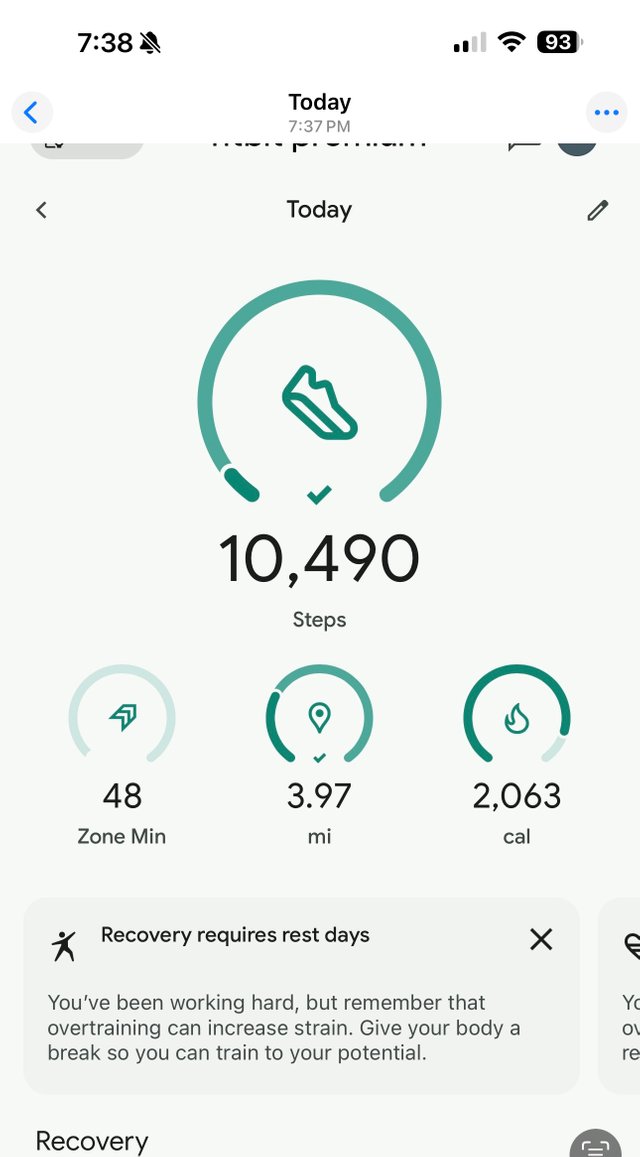Go back using the blue arrow
This screenshot has height=1157, width=640.
pyautogui.click(x=32, y=113)
